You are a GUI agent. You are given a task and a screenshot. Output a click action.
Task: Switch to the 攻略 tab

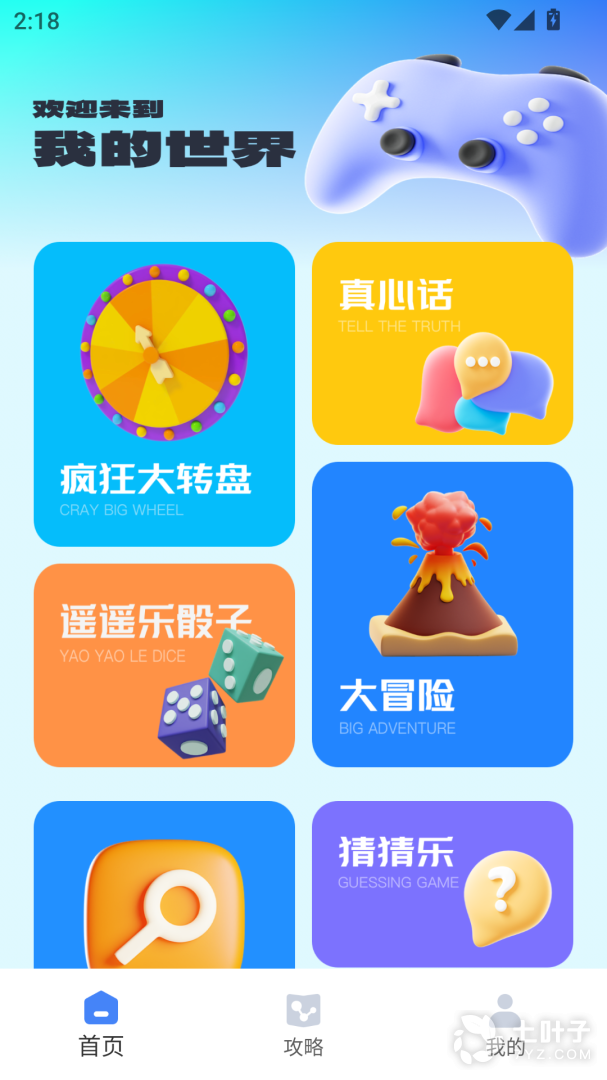[x=303, y=1025]
